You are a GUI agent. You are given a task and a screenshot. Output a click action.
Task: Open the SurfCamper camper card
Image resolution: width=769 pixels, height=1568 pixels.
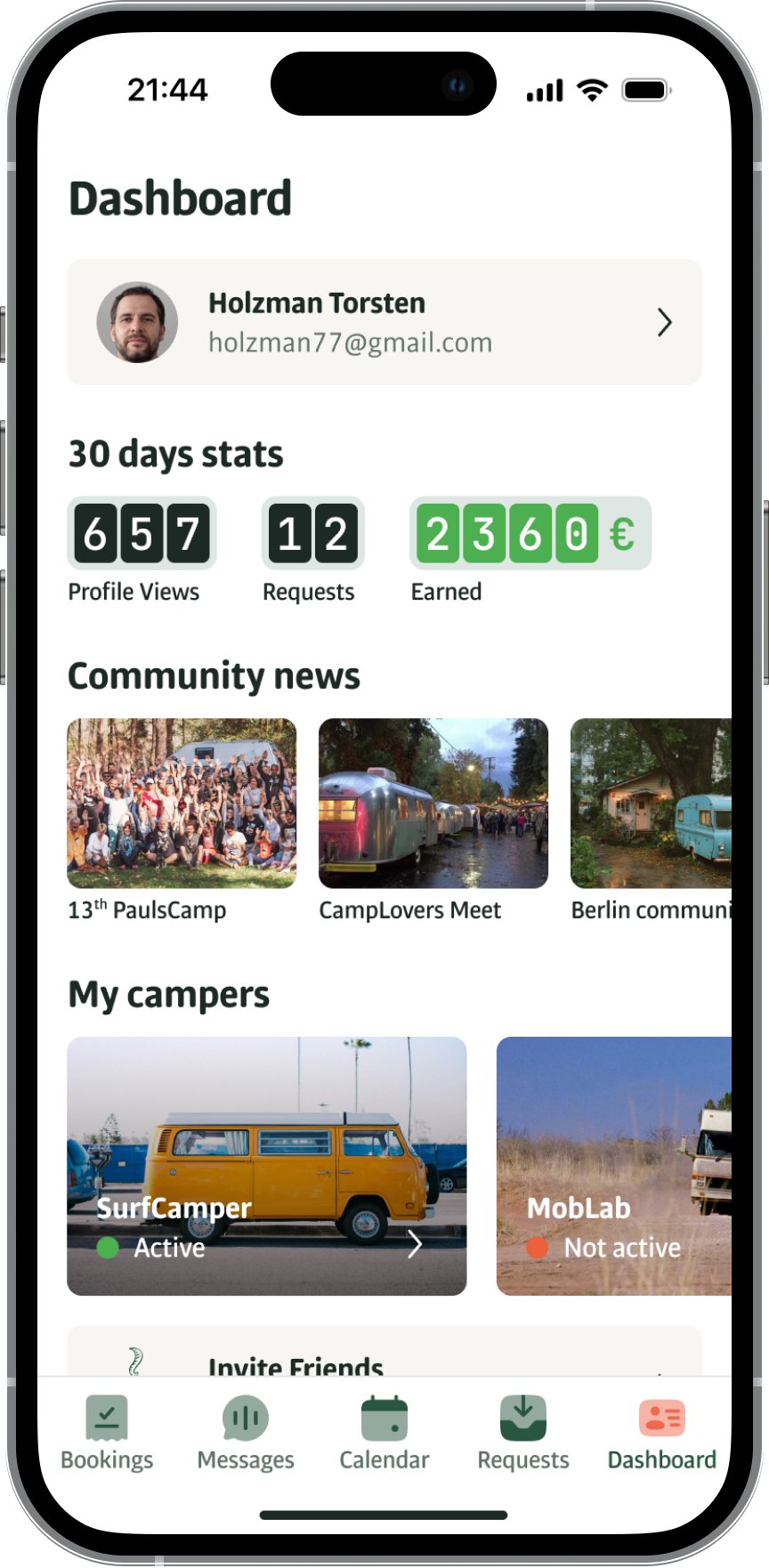point(267,1166)
